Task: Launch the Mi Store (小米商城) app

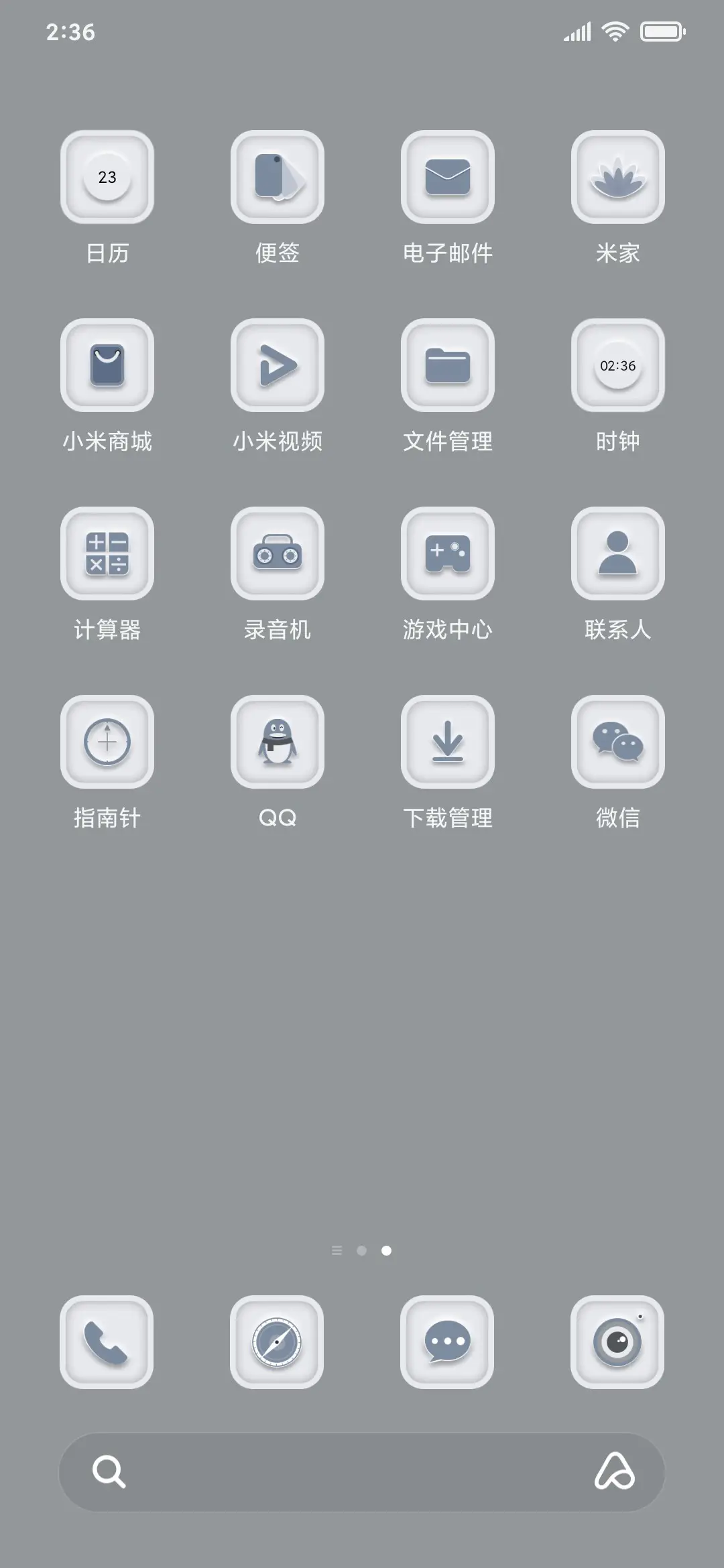Action: (107, 365)
